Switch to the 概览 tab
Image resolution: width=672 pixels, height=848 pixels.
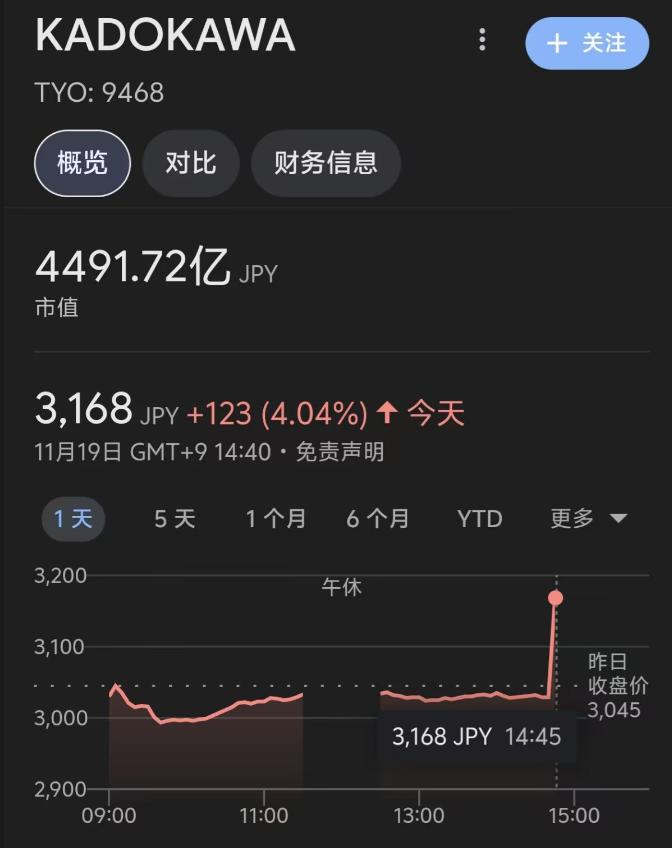pos(82,163)
